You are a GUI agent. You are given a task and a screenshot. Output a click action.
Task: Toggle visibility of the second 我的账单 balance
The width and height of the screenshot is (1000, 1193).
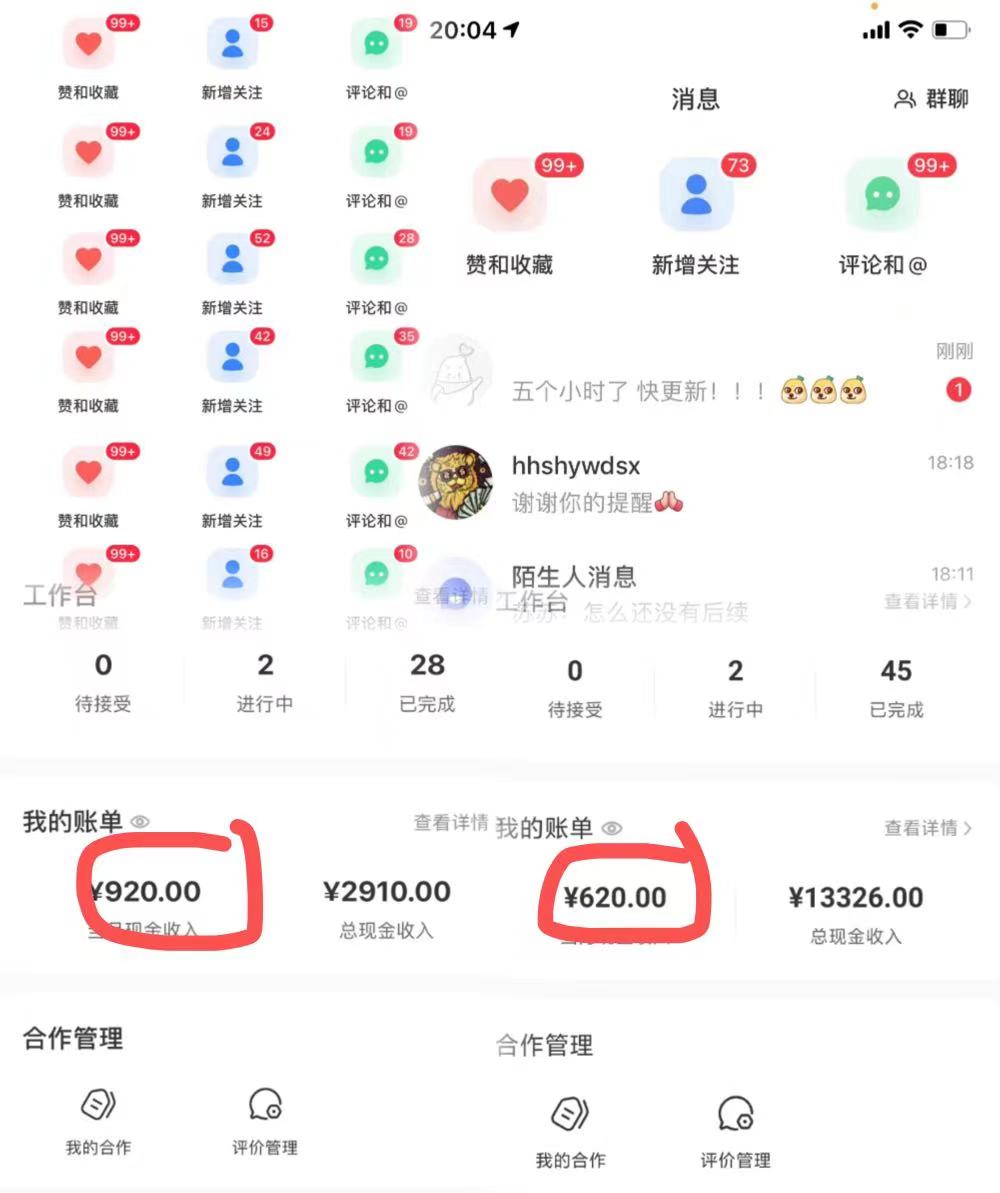tap(611, 828)
